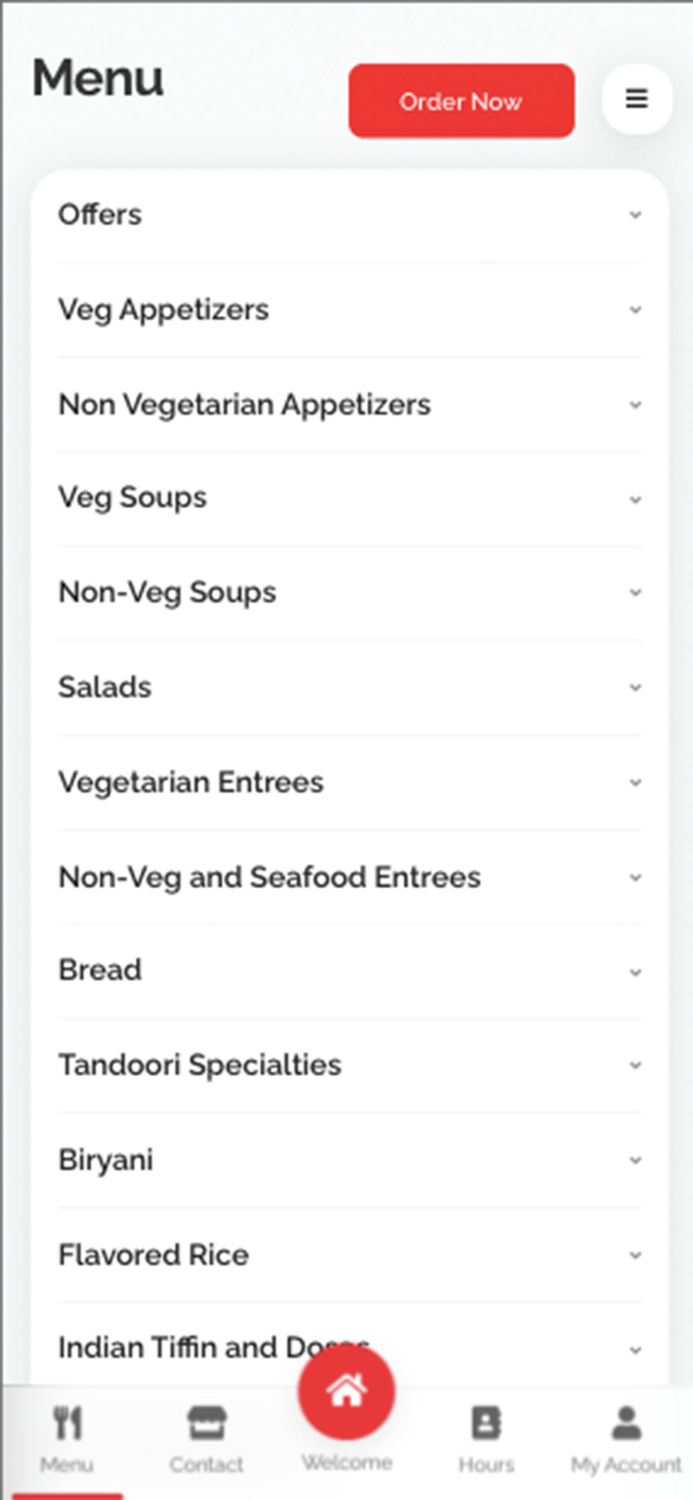
Task: Show Biryani options
Action: pyautogui.click(x=350, y=1160)
